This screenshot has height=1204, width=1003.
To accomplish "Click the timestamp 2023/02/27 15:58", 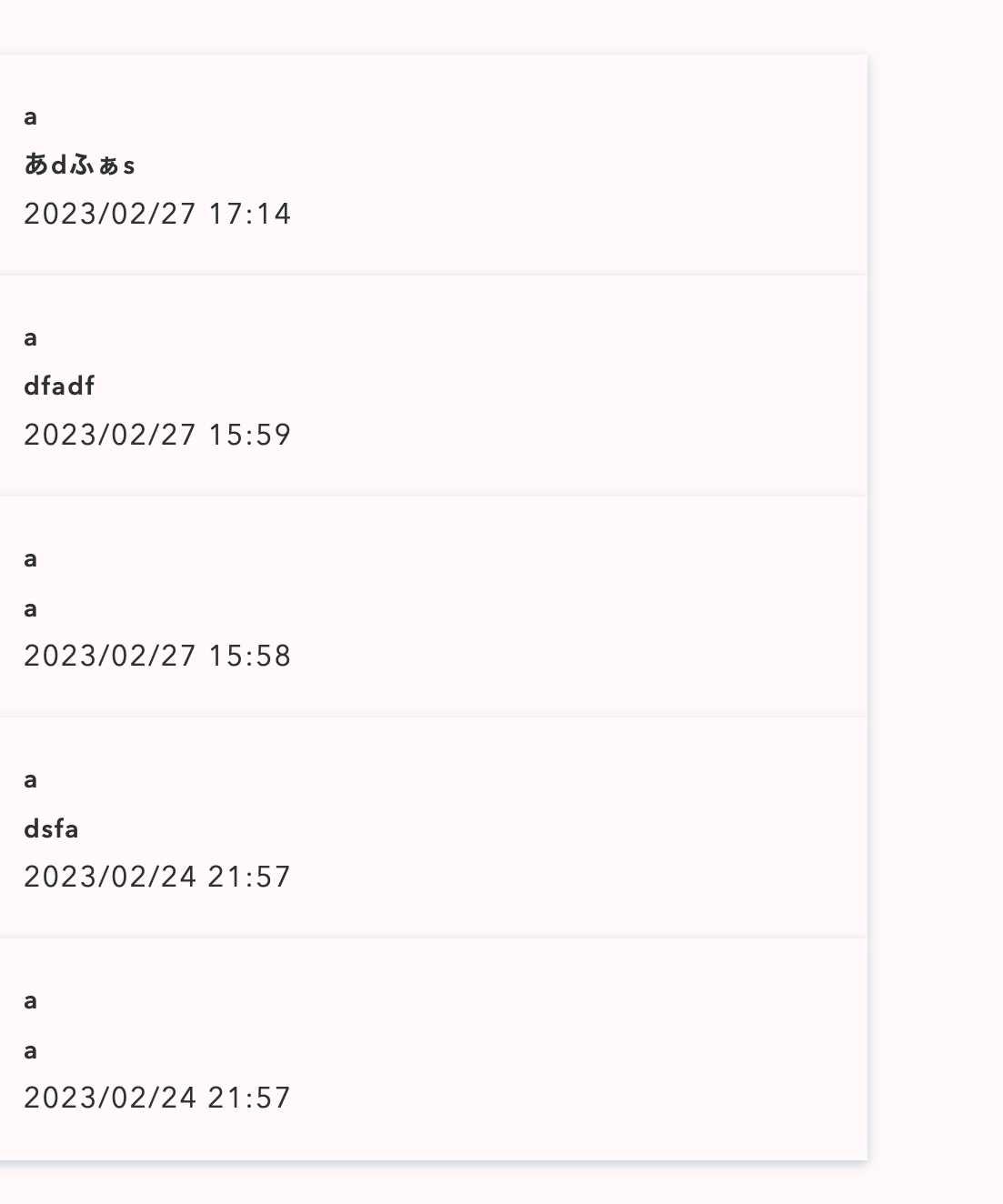I will 158,655.
